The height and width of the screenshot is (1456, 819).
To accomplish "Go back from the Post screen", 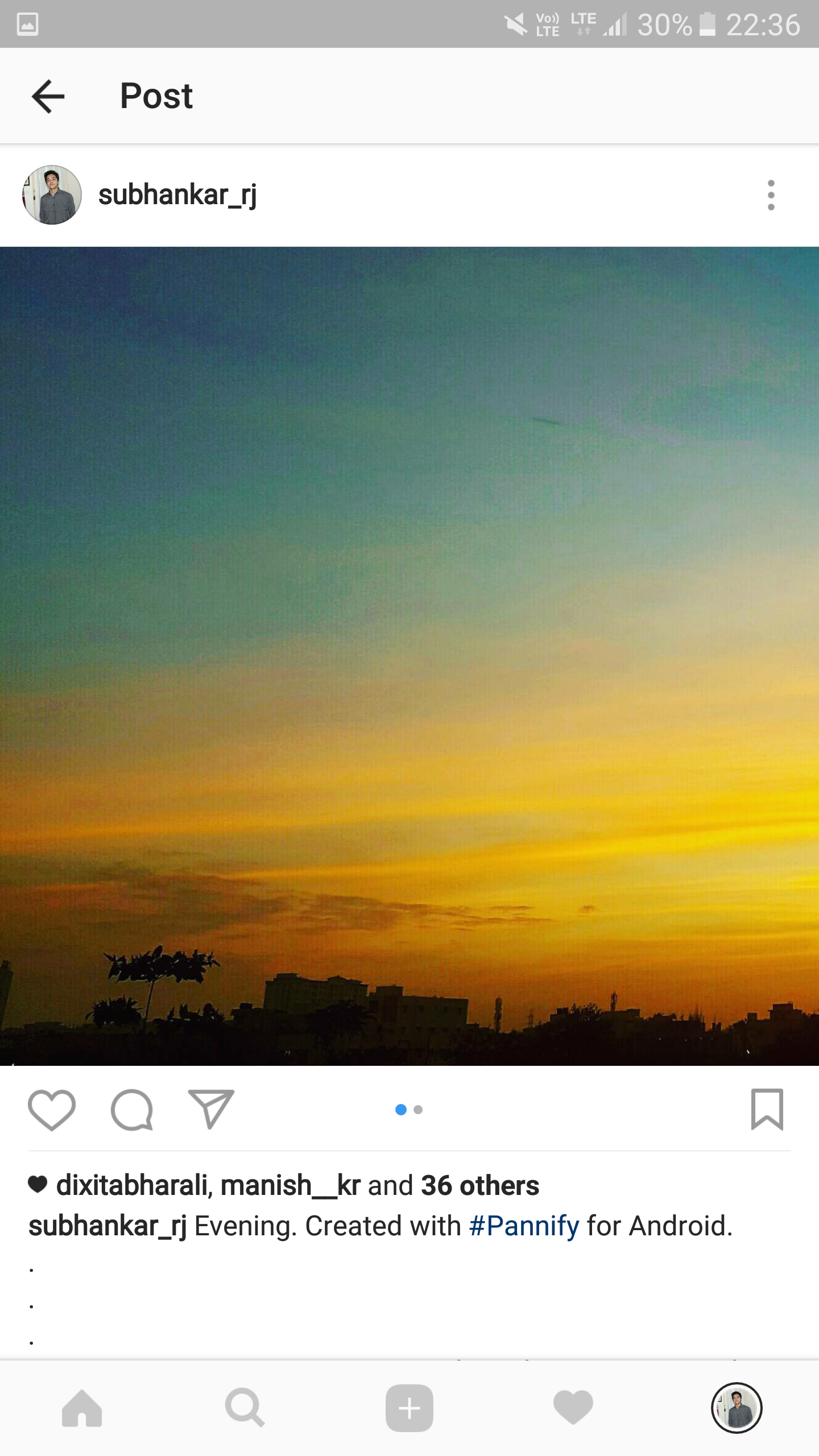I will (48, 96).
